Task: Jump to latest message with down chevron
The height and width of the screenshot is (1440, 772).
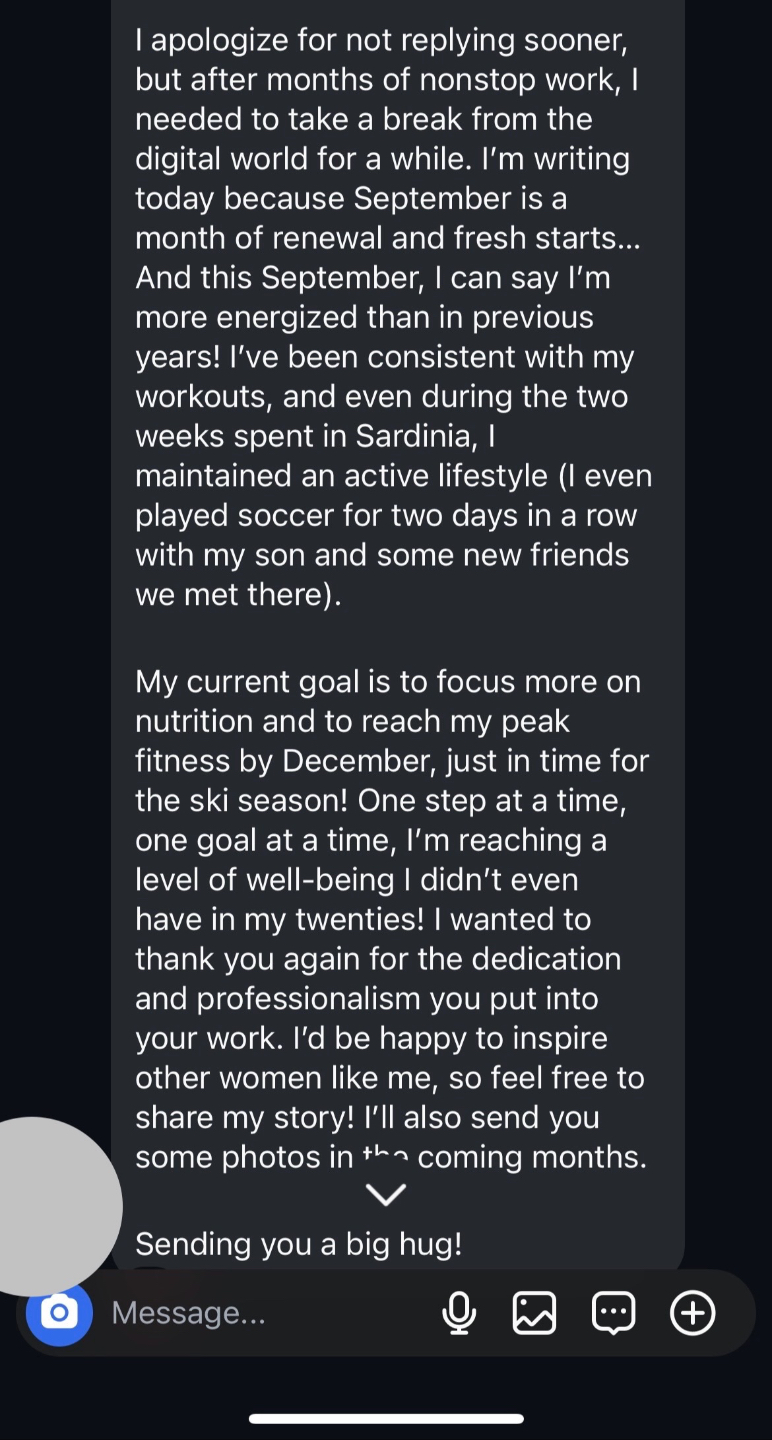Action: point(386,1194)
